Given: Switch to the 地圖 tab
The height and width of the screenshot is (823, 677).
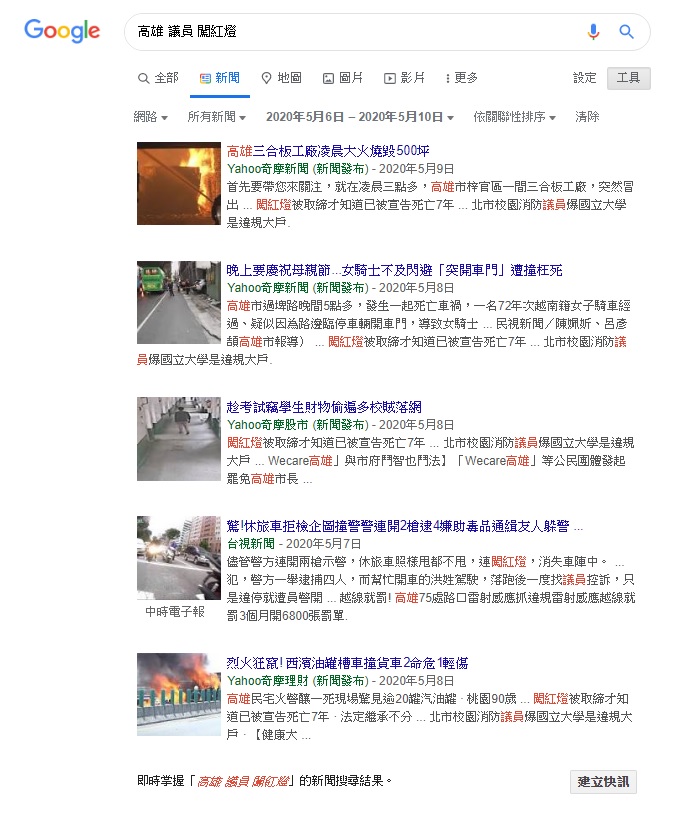Looking at the screenshot, I should tap(281, 78).
